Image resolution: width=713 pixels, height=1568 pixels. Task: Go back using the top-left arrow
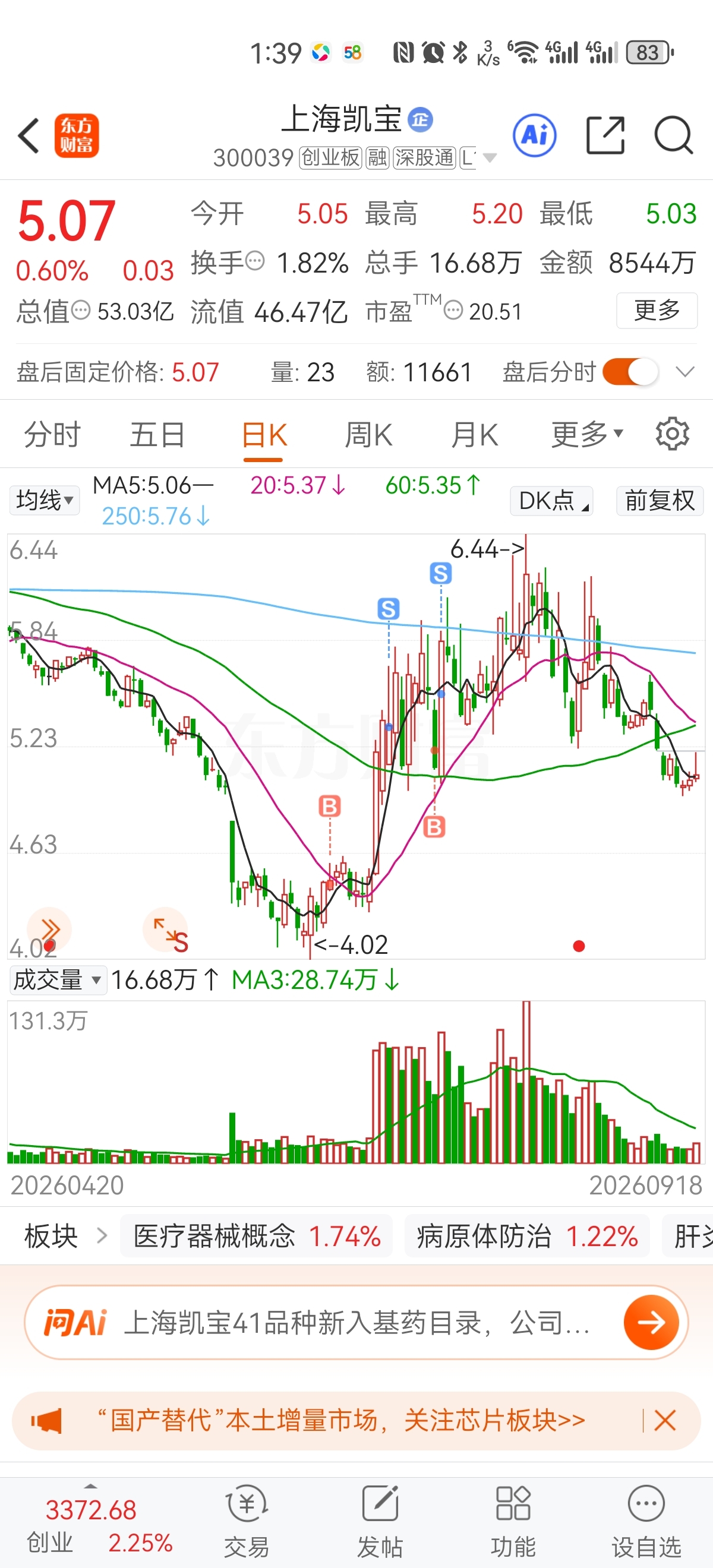coord(28,135)
